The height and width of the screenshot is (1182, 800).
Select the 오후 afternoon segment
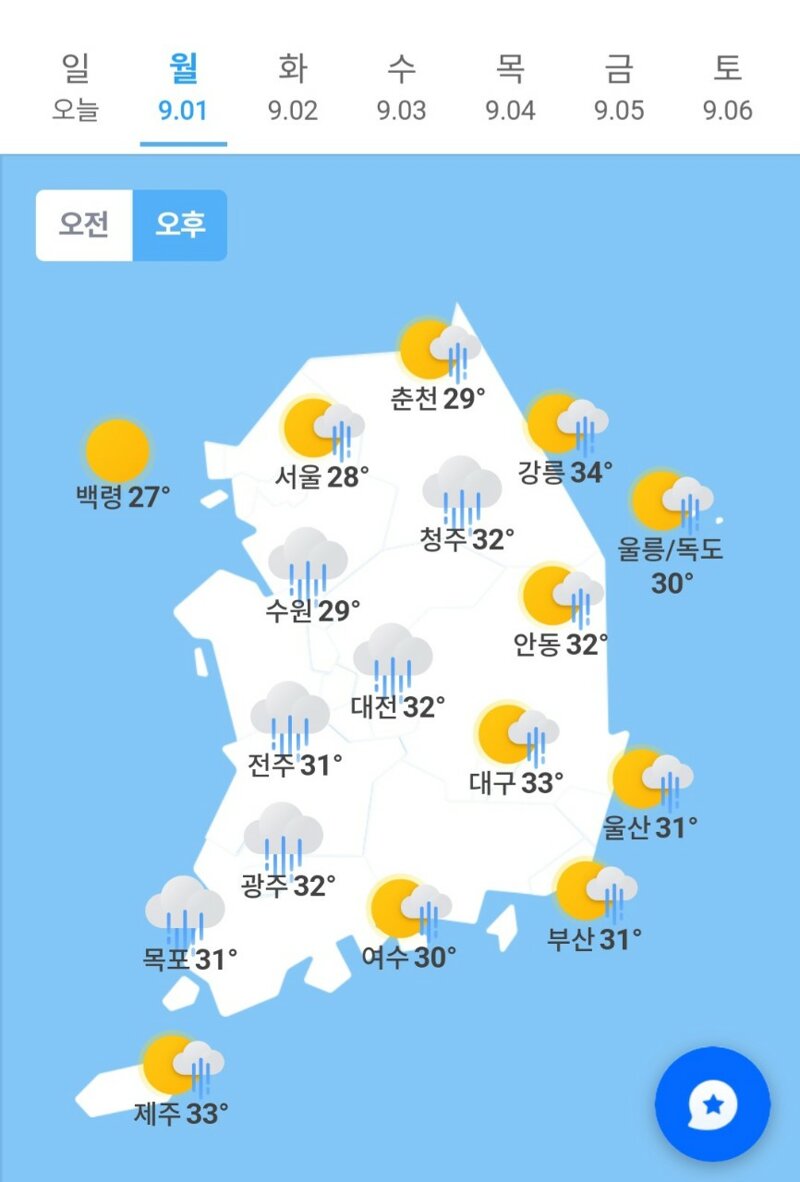pos(180,225)
